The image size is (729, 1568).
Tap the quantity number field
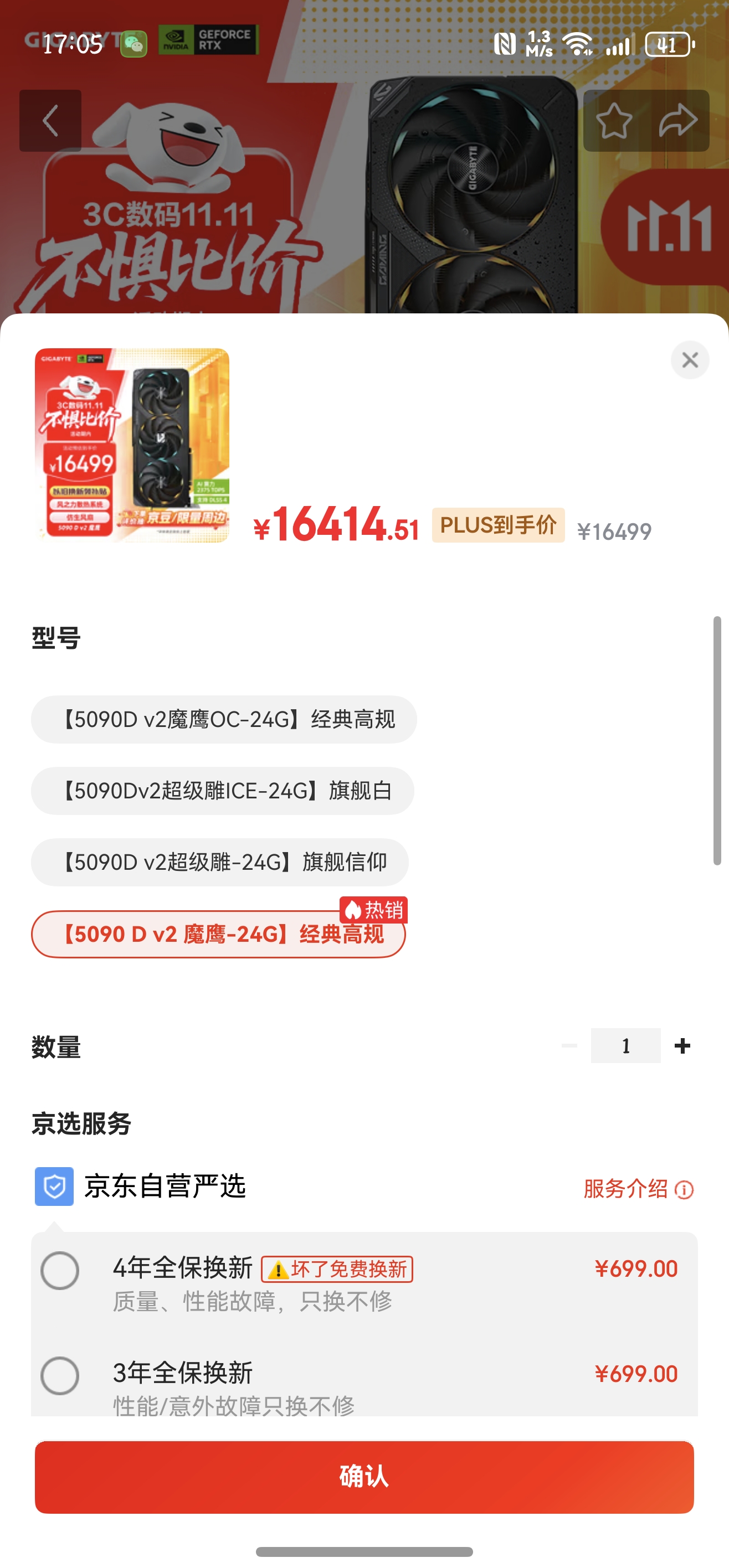tap(625, 1045)
